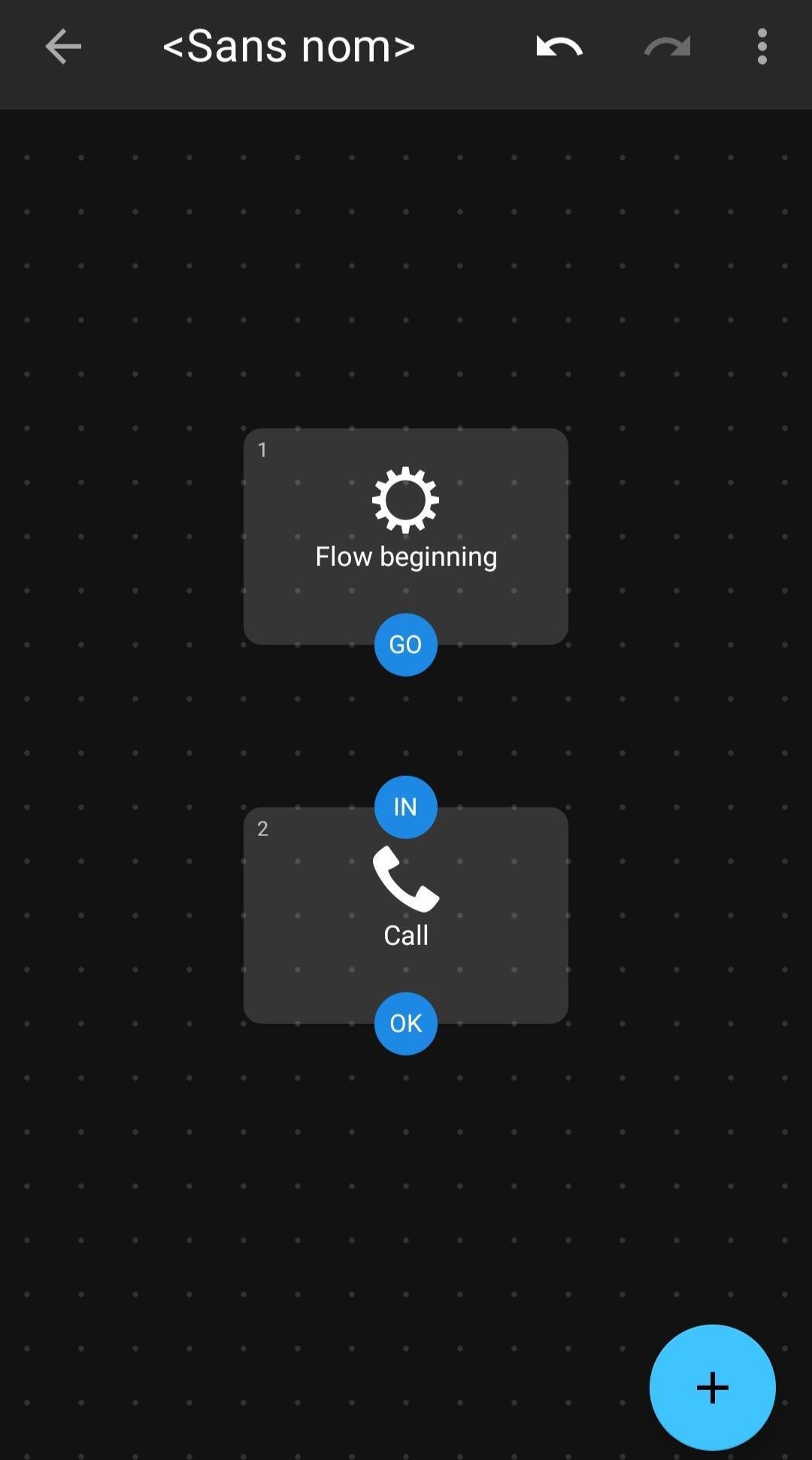812x1460 pixels.
Task: Tap the redo arrow
Action: pos(668,47)
